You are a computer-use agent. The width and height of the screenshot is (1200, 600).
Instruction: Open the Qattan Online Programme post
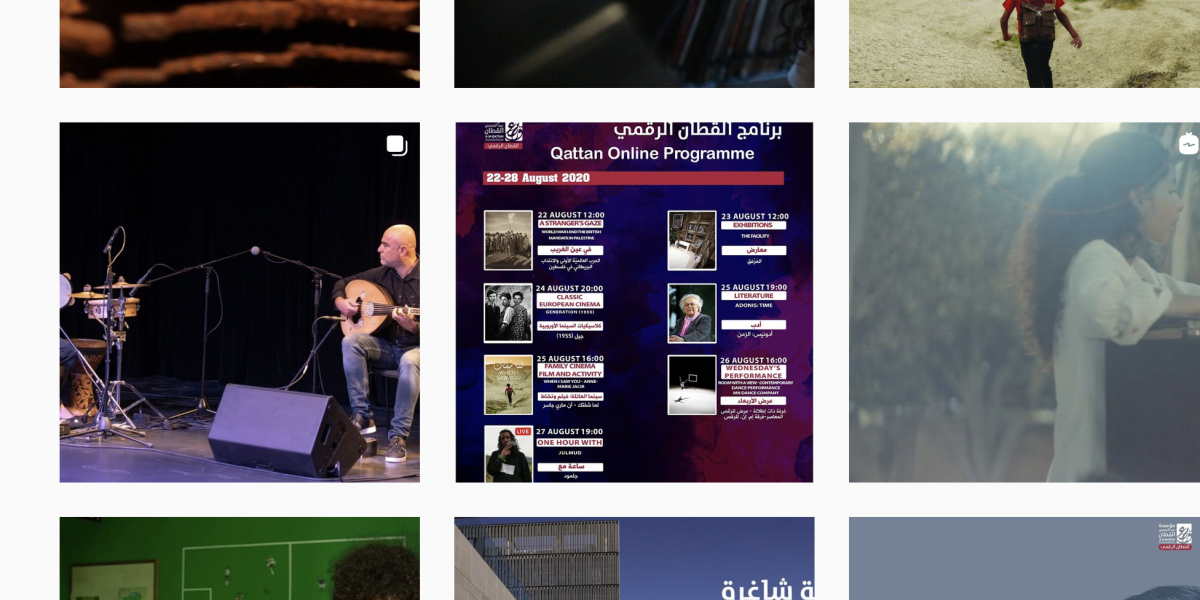click(634, 302)
